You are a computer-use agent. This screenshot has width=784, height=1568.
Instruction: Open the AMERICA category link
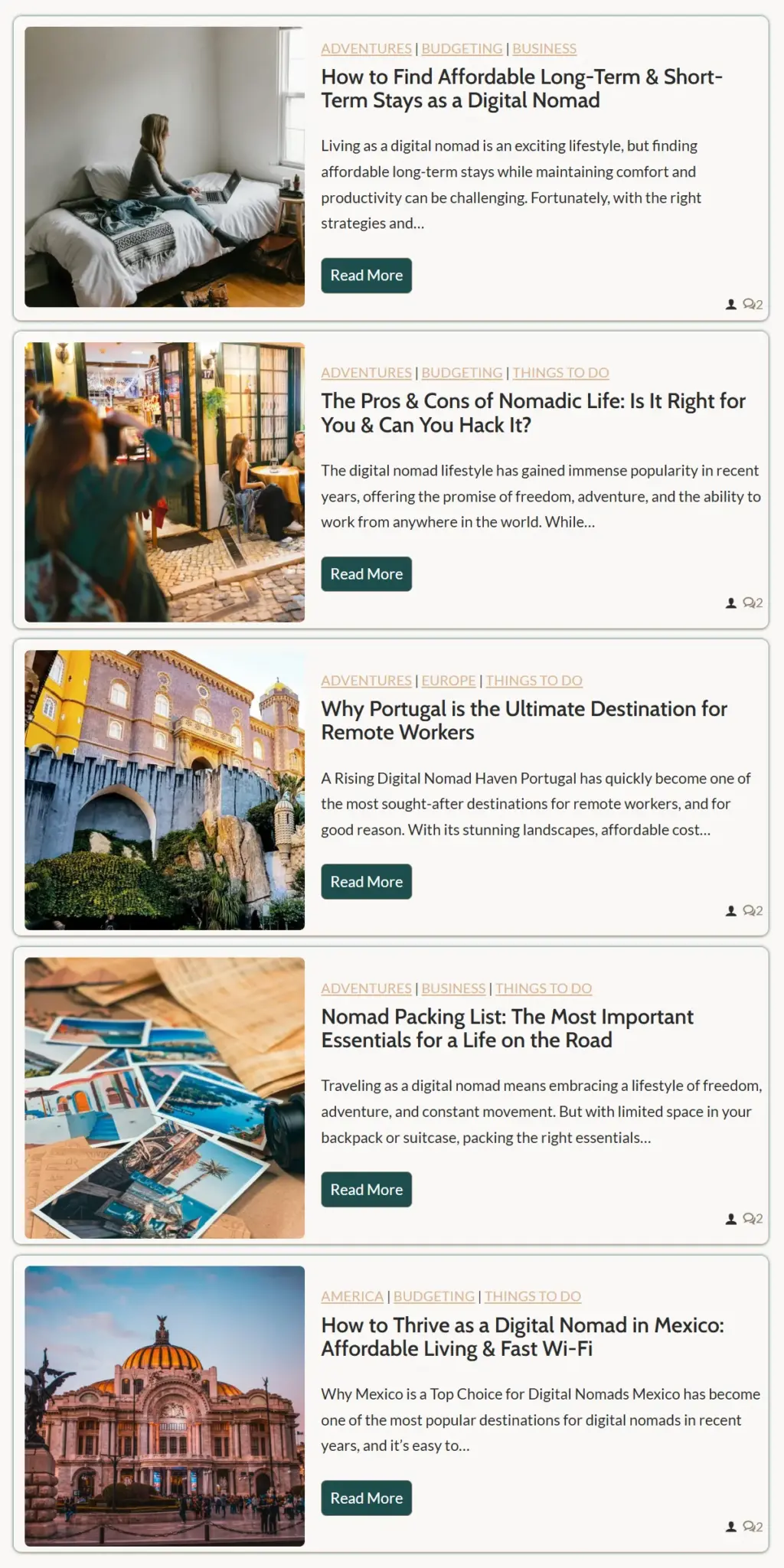(x=352, y=1296)
